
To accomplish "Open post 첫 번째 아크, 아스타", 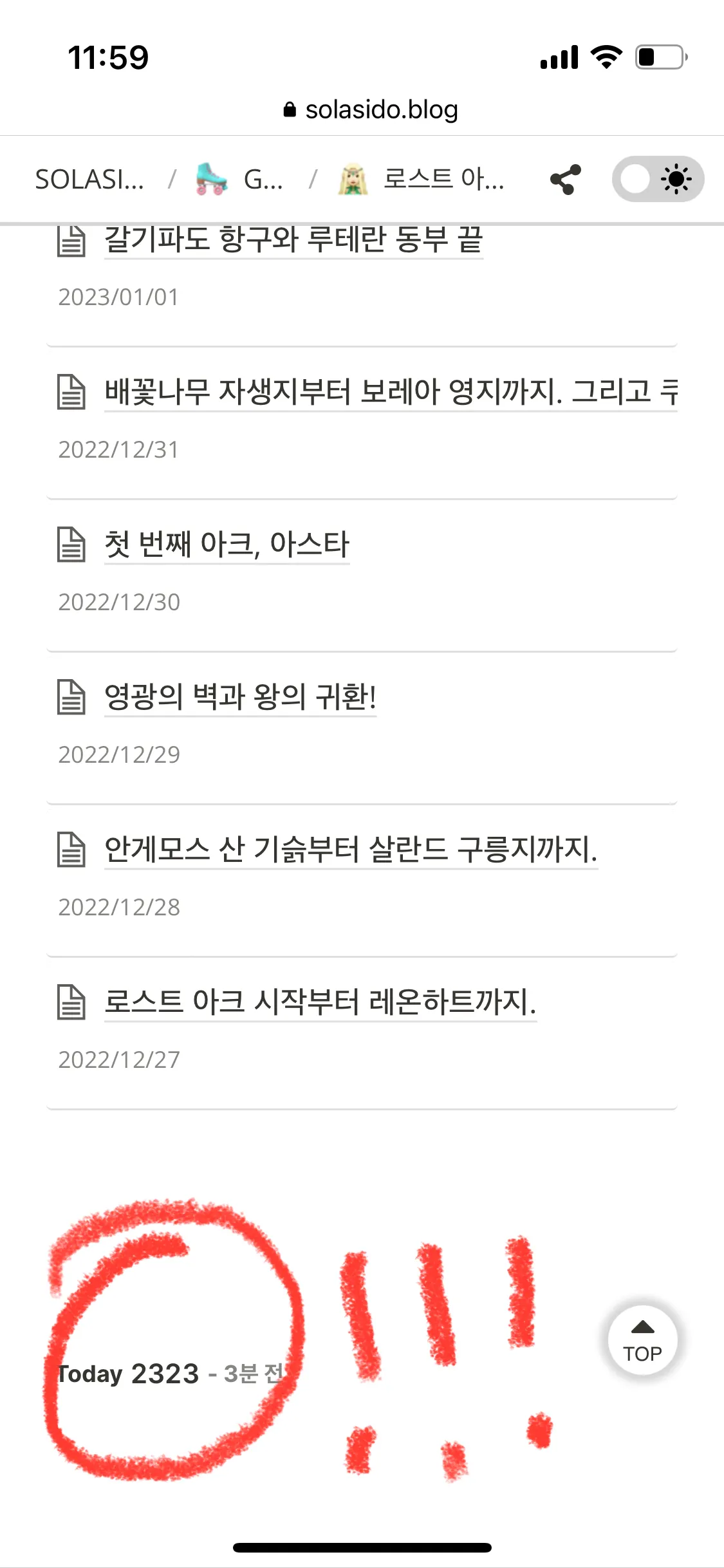I will click(x=227, y=545).
